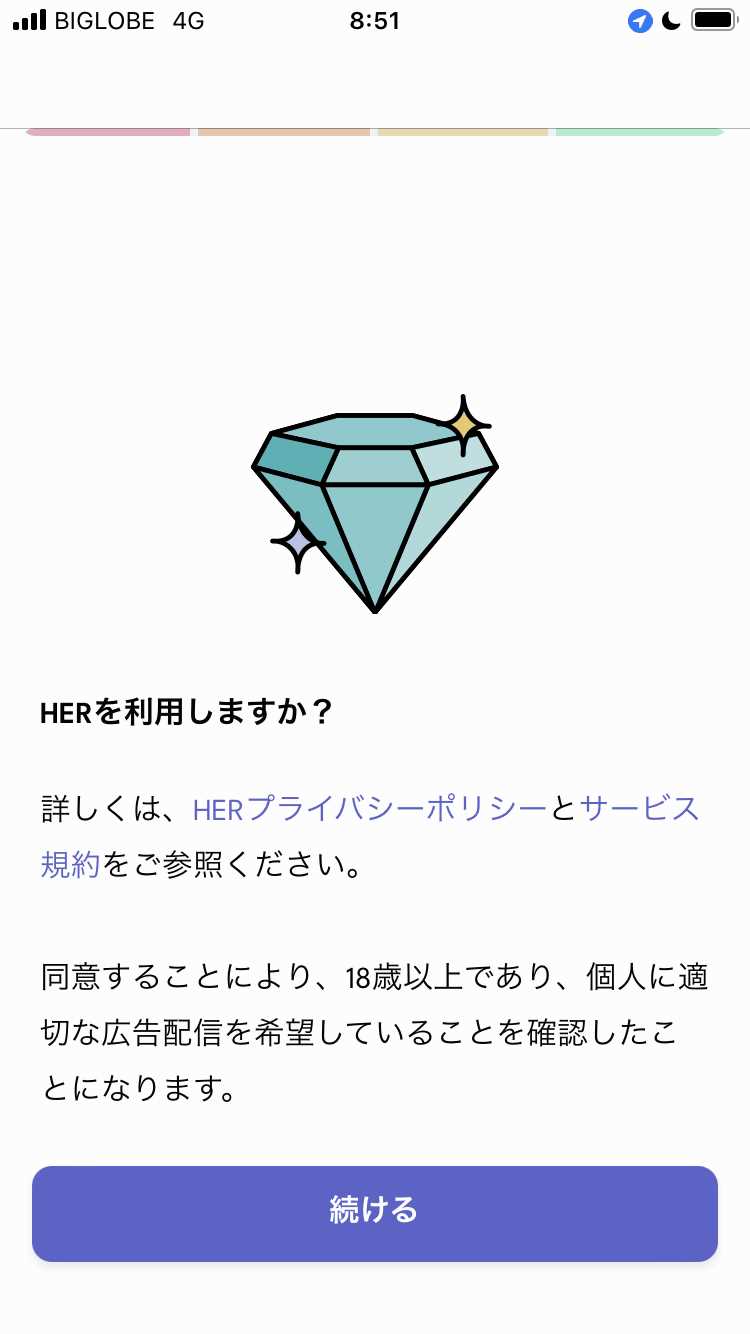Screen dimensions: 750x1334
Task: Tap the cellular signal bars icon
Action: coord(31,20)
